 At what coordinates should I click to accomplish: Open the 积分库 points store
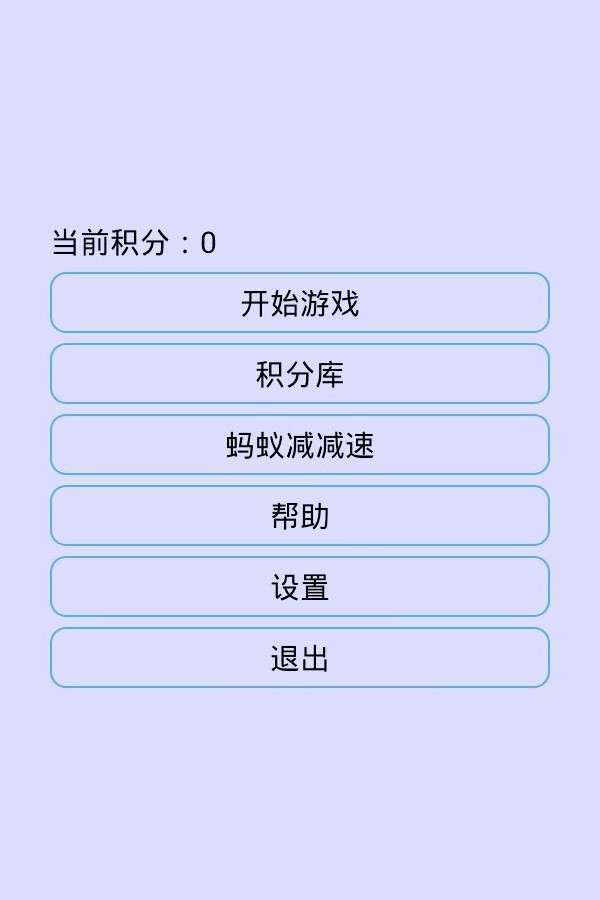tap(300, 374)
